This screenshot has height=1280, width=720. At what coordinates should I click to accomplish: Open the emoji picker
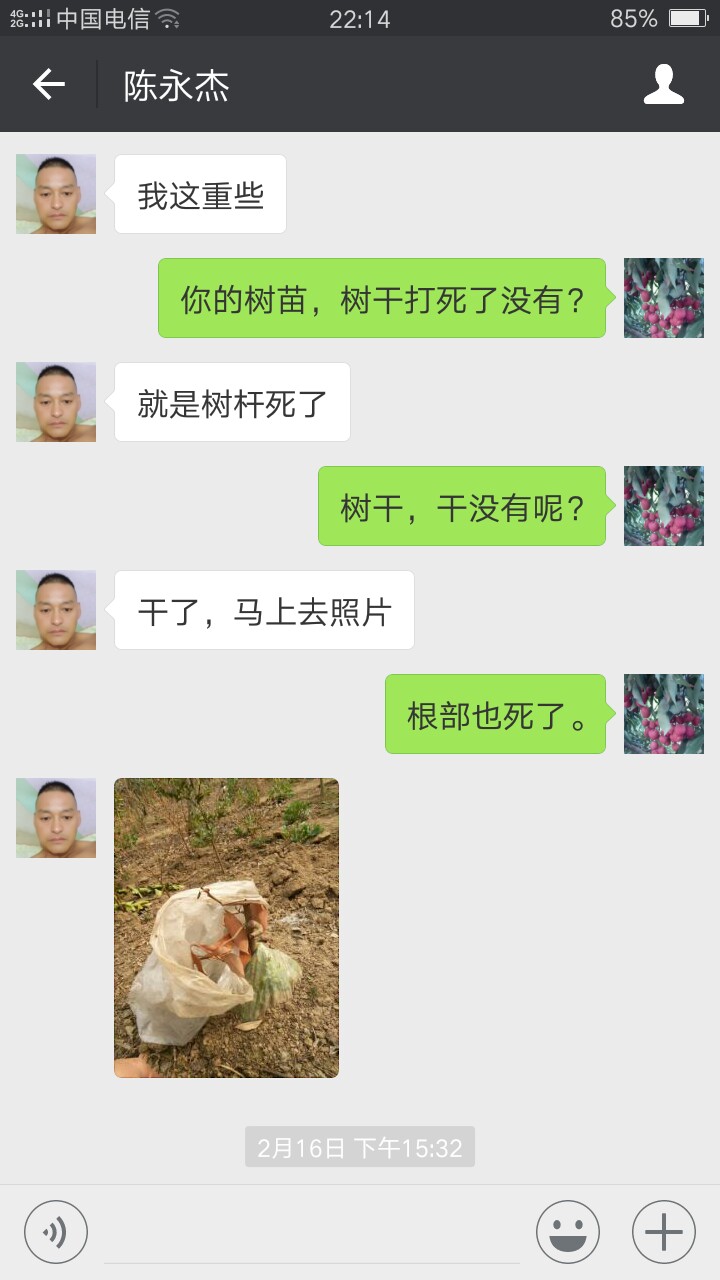[568, 1232]
